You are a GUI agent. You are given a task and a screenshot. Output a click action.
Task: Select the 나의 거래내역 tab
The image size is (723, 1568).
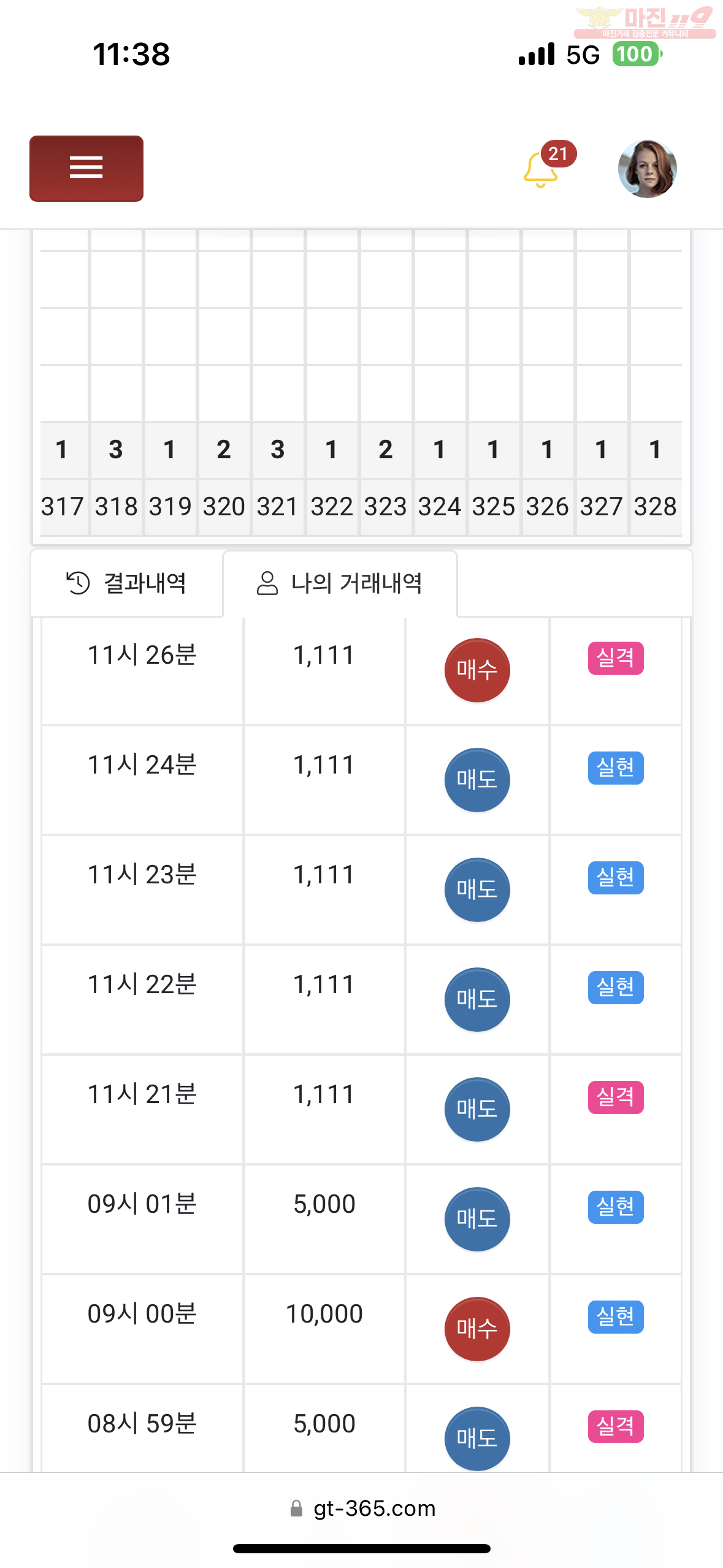pos(340,583)
